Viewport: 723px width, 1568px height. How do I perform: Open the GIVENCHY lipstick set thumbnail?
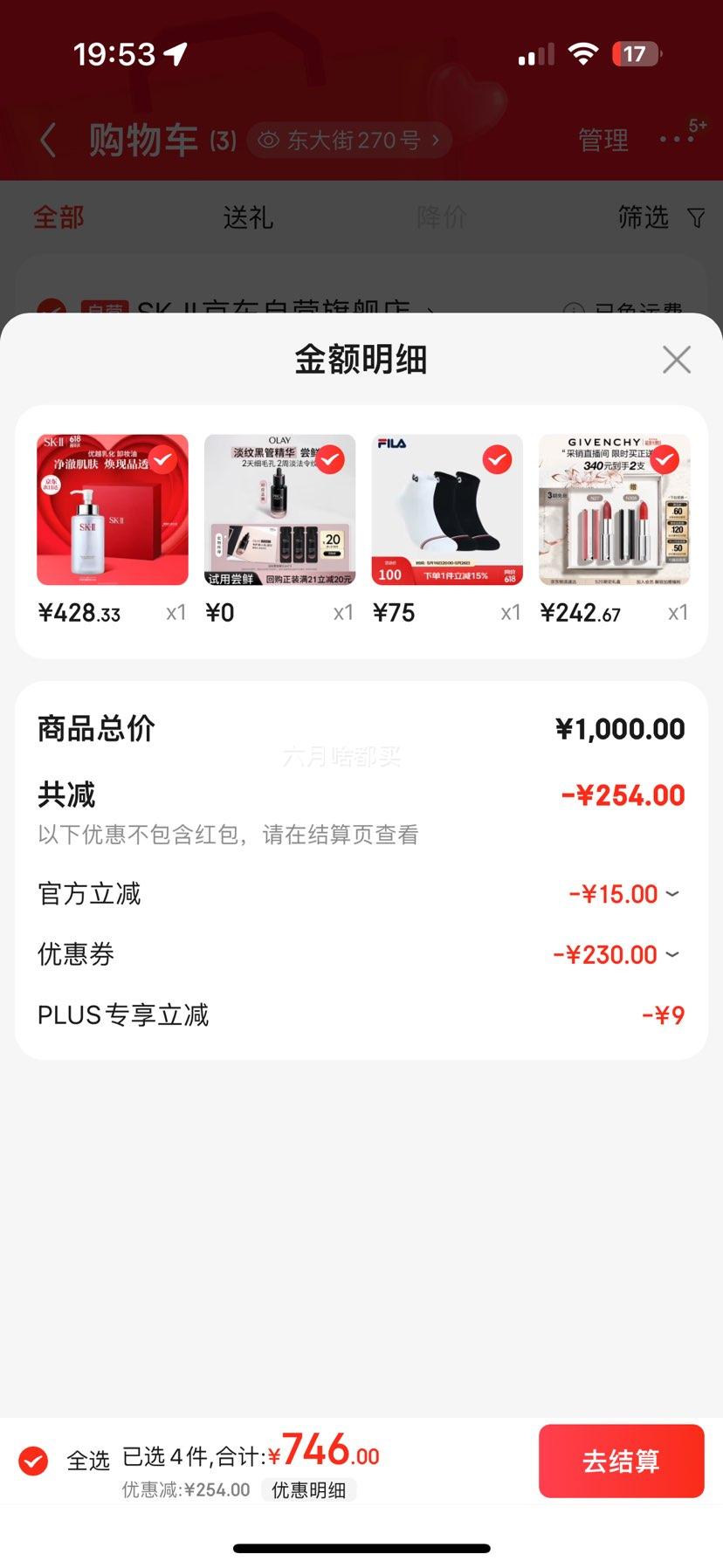[x=615, y=510]
